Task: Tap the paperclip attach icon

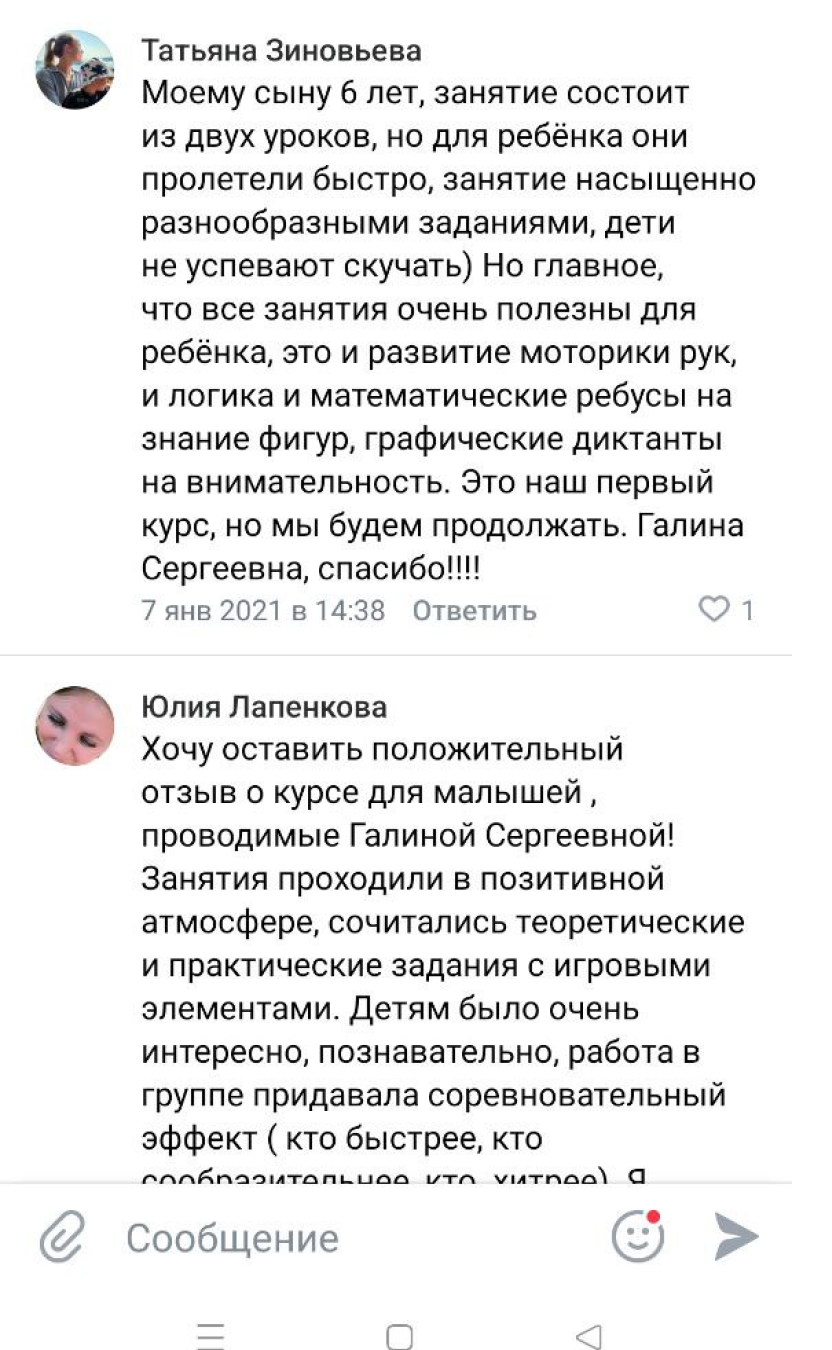Action: point(62,1239)
